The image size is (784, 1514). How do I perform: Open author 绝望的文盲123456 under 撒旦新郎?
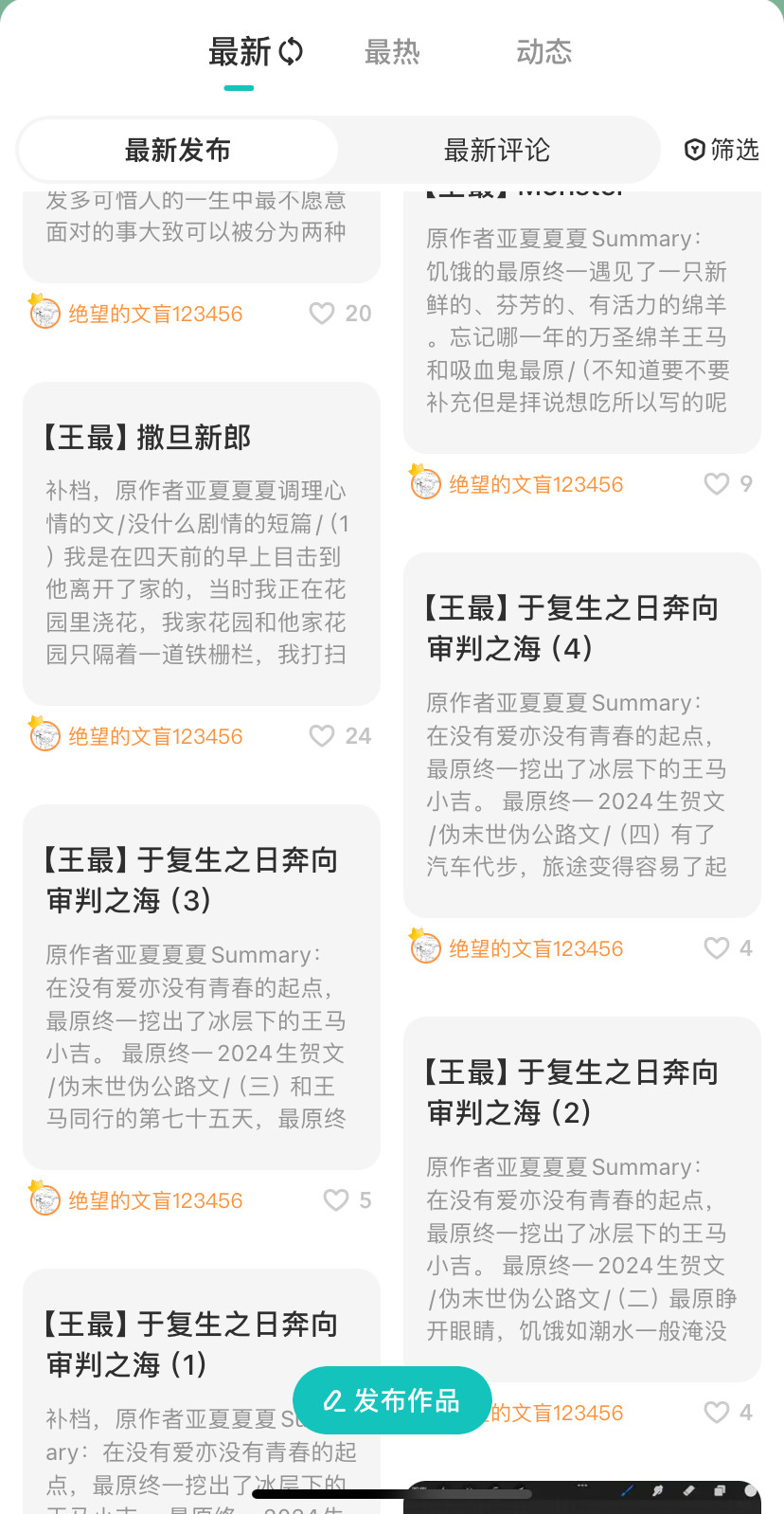(x=155, y=736)
